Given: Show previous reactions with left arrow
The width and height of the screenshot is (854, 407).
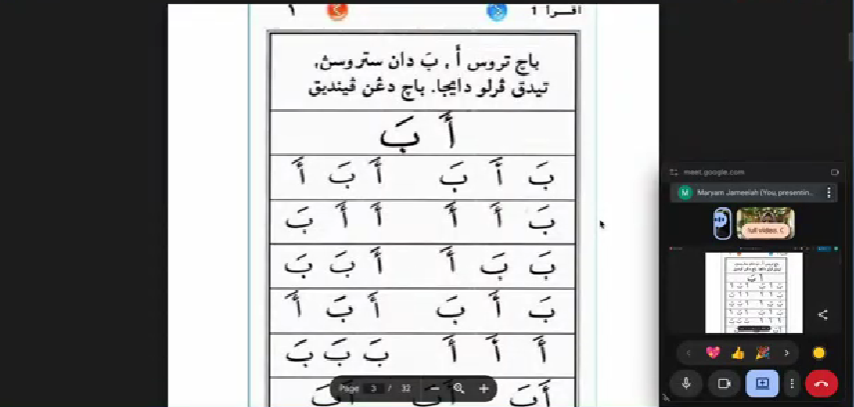Looking at the screenshot, I should [687, 352].
